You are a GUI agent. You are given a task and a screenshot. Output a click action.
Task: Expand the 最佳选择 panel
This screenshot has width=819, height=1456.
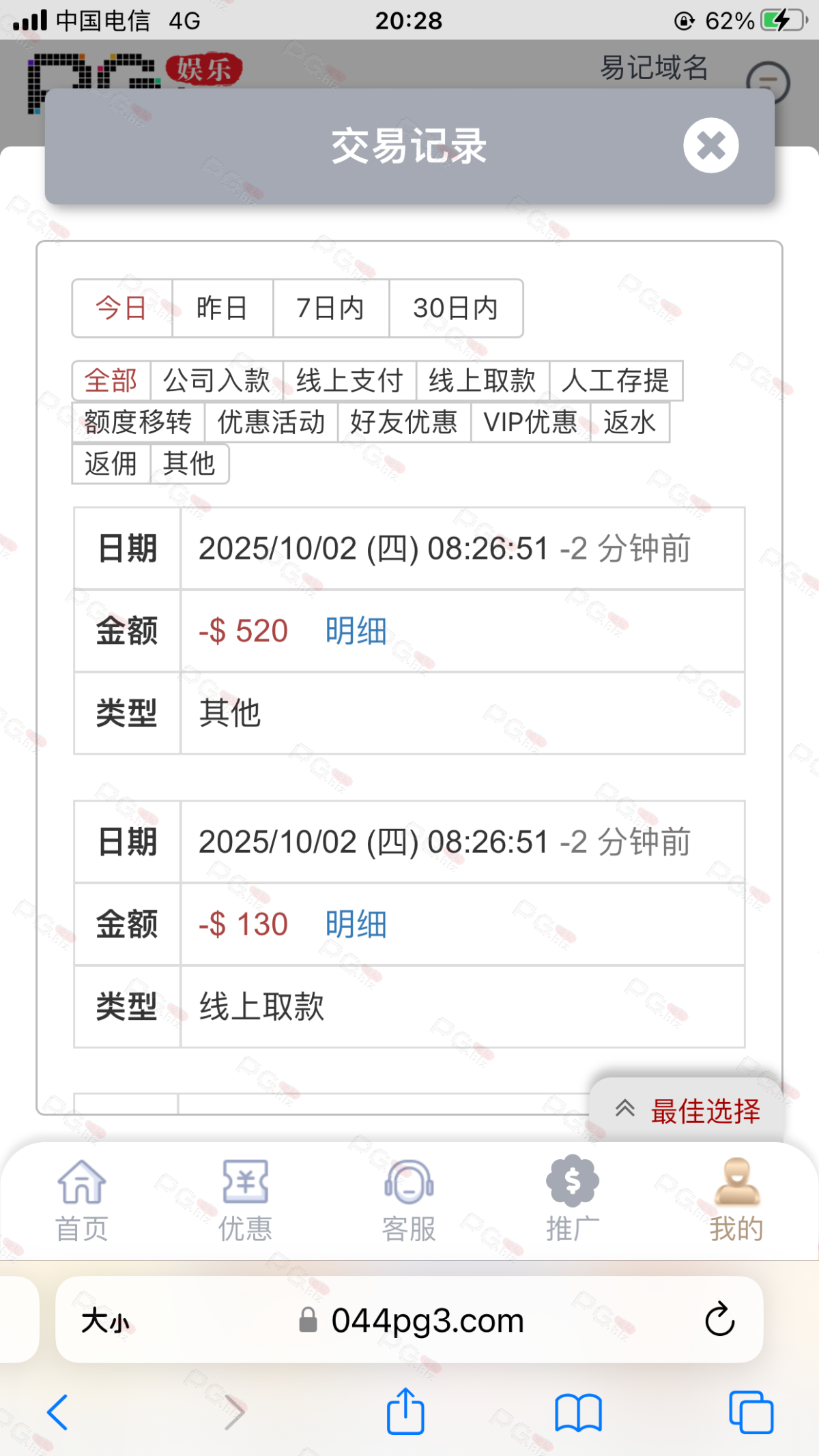[x=688, y=1111]
